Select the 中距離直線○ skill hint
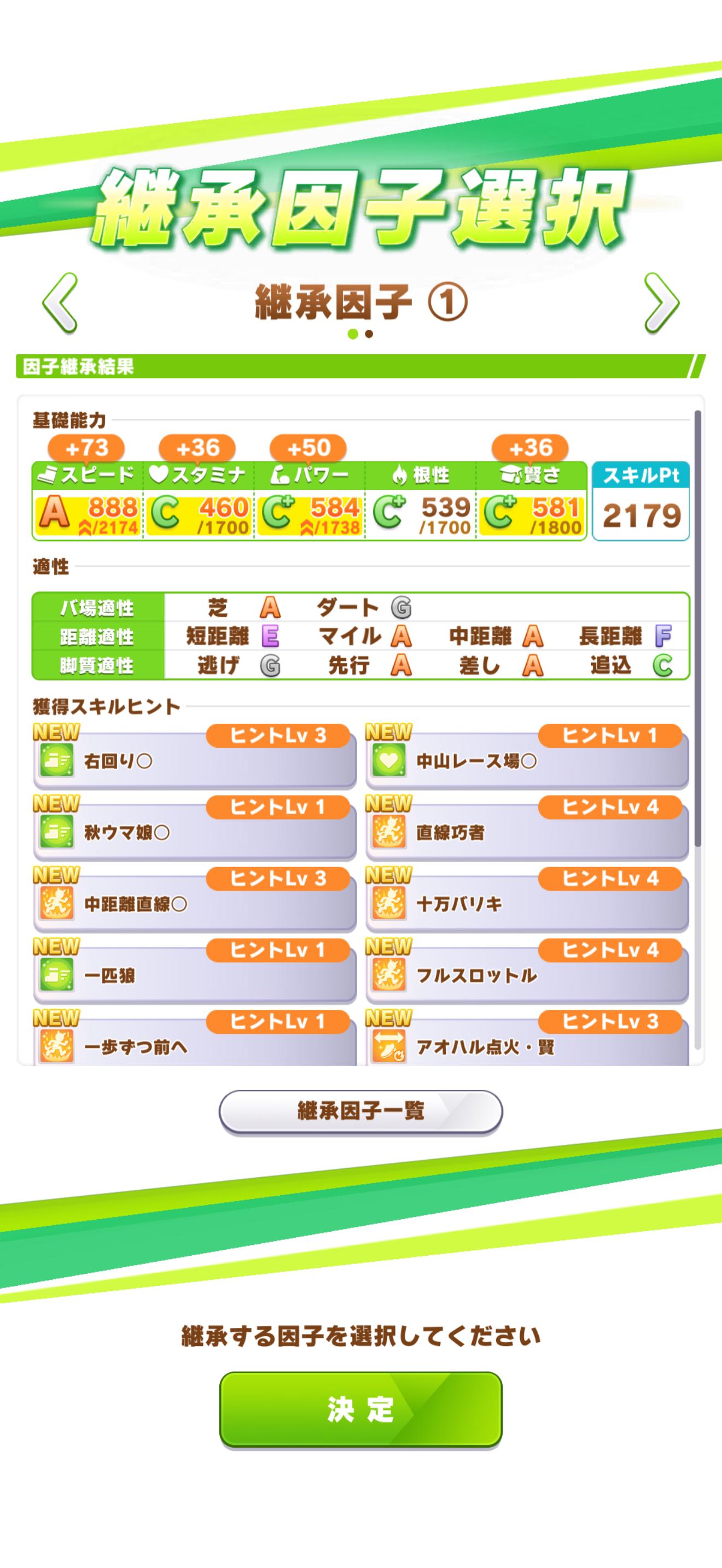This screenshot has height=1568, width=722. coord(194,904)
